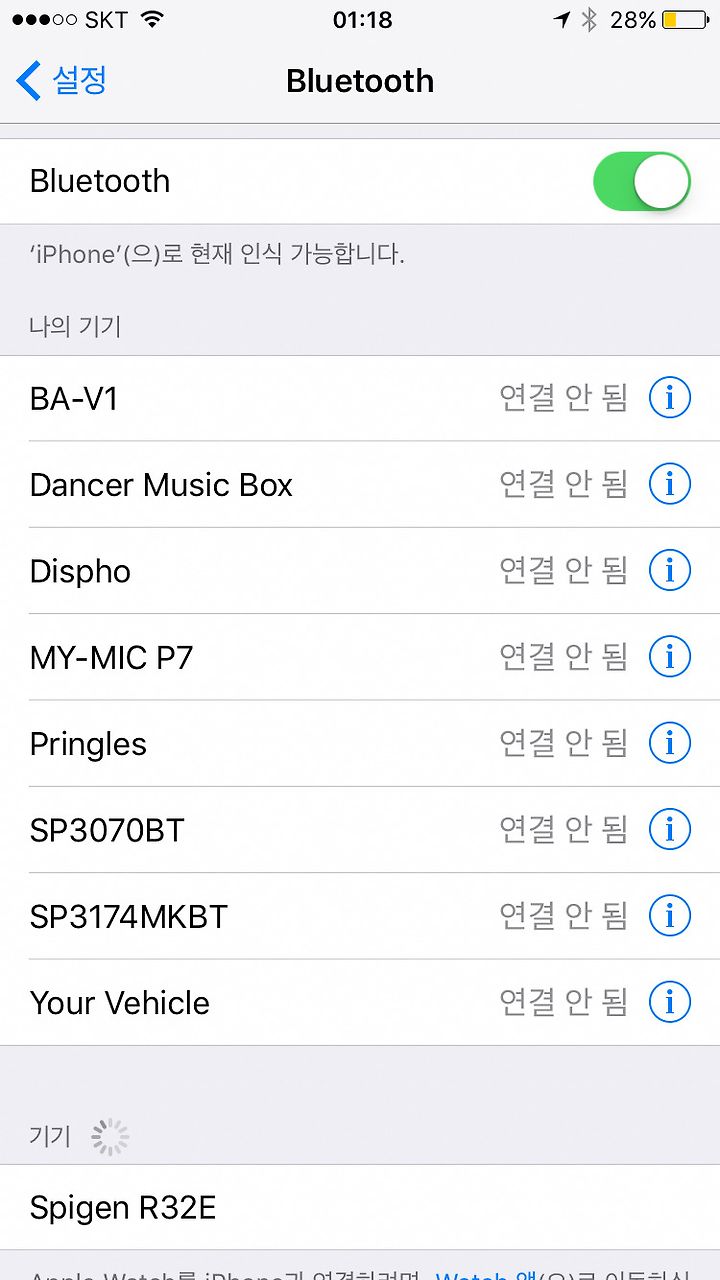Connect to Your Vehicle
Image resolution: width=720 pixels, height=1280 pixels.
point(360,1002)
